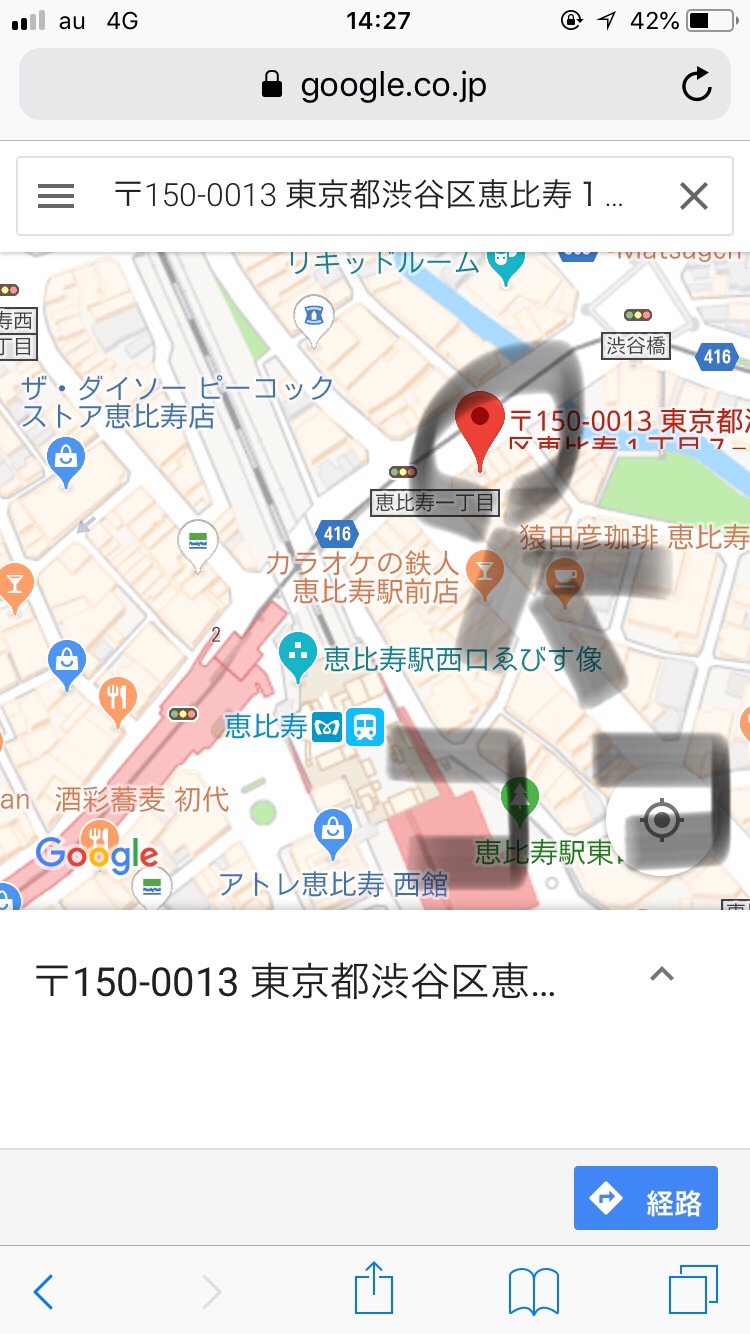Select カラオケの鉄人 恵比寿駅前店 place
This screenshot has width=750, height=1334.
pos(485,577)
